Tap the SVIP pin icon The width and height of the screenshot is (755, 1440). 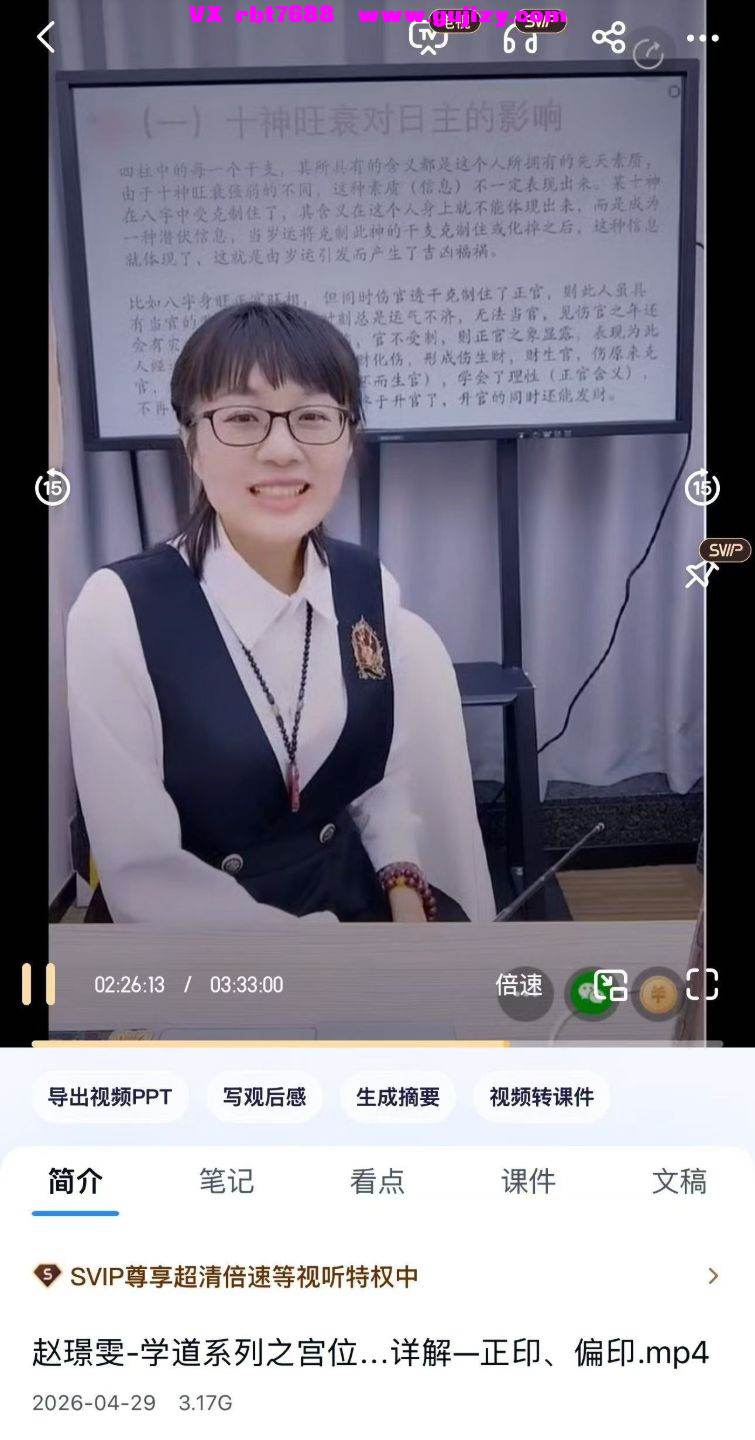(x=700, y=573)
